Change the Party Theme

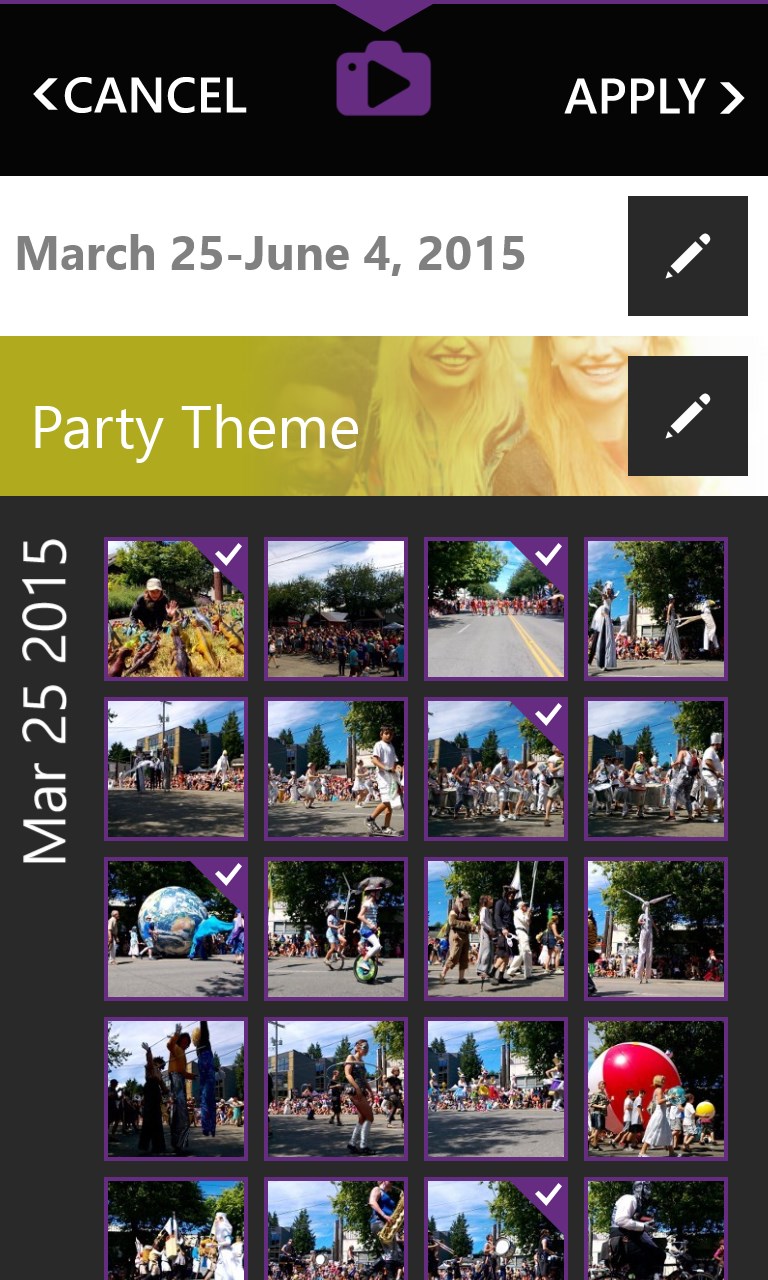click(x=687, y=416)
